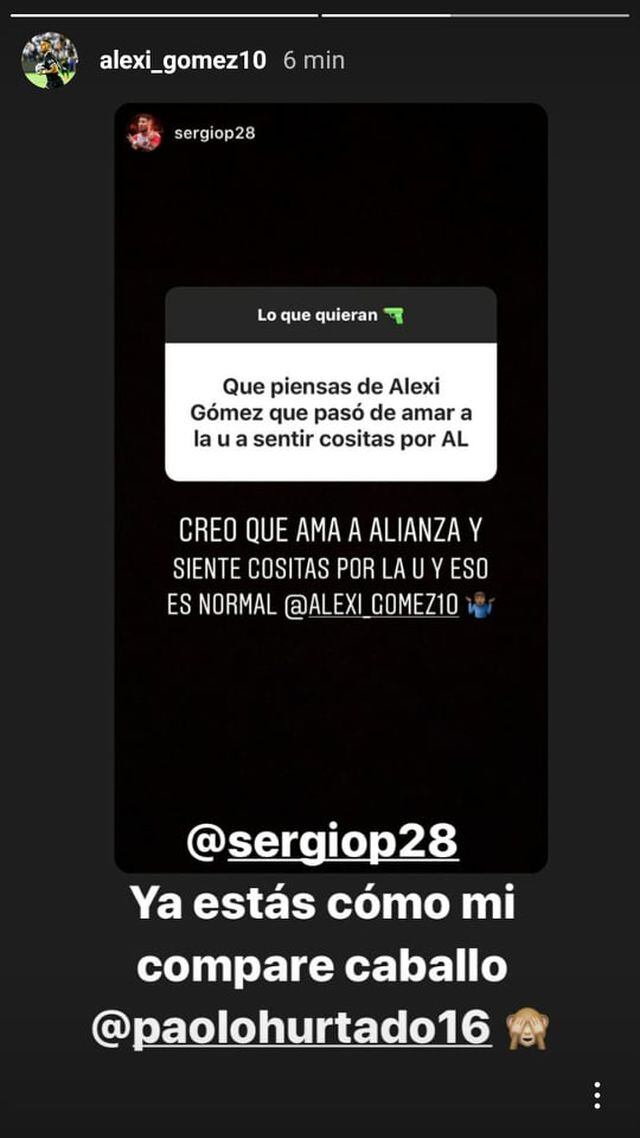Open the alexi_gomez10 username link

(x=183, y=60)
